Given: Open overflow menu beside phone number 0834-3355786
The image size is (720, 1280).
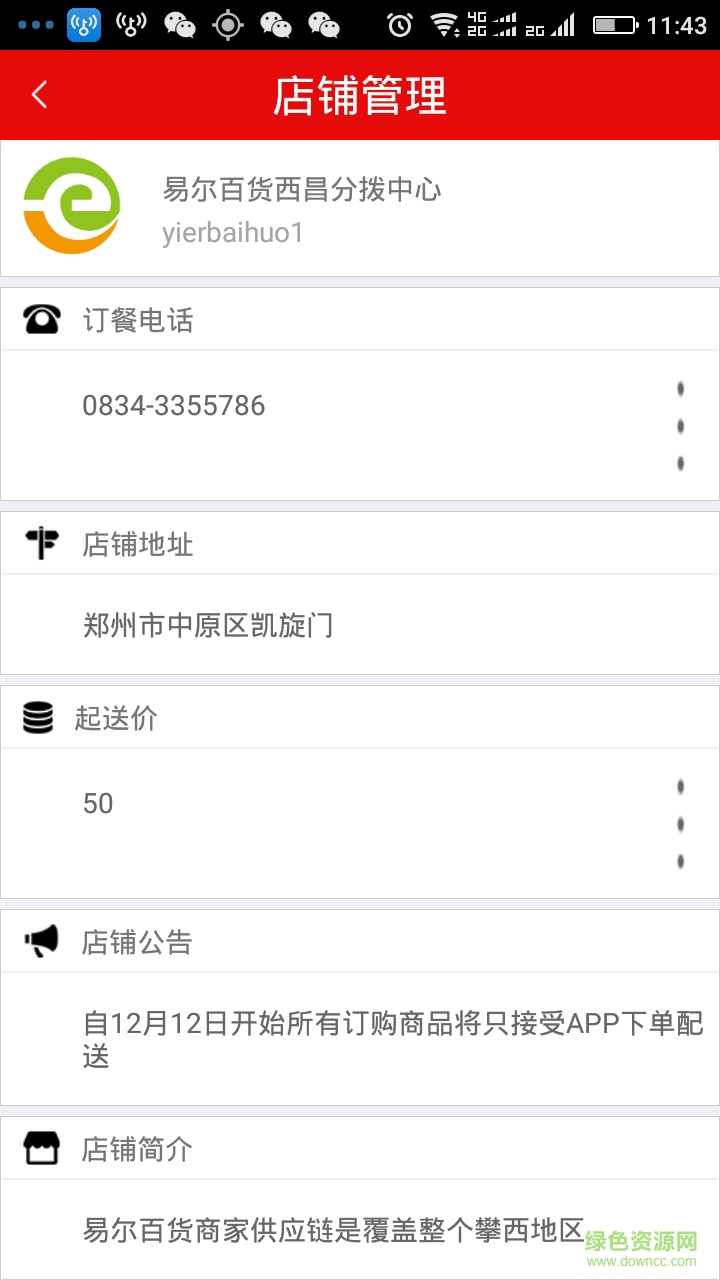Looking at the screenshot, I should coord(680,426).
